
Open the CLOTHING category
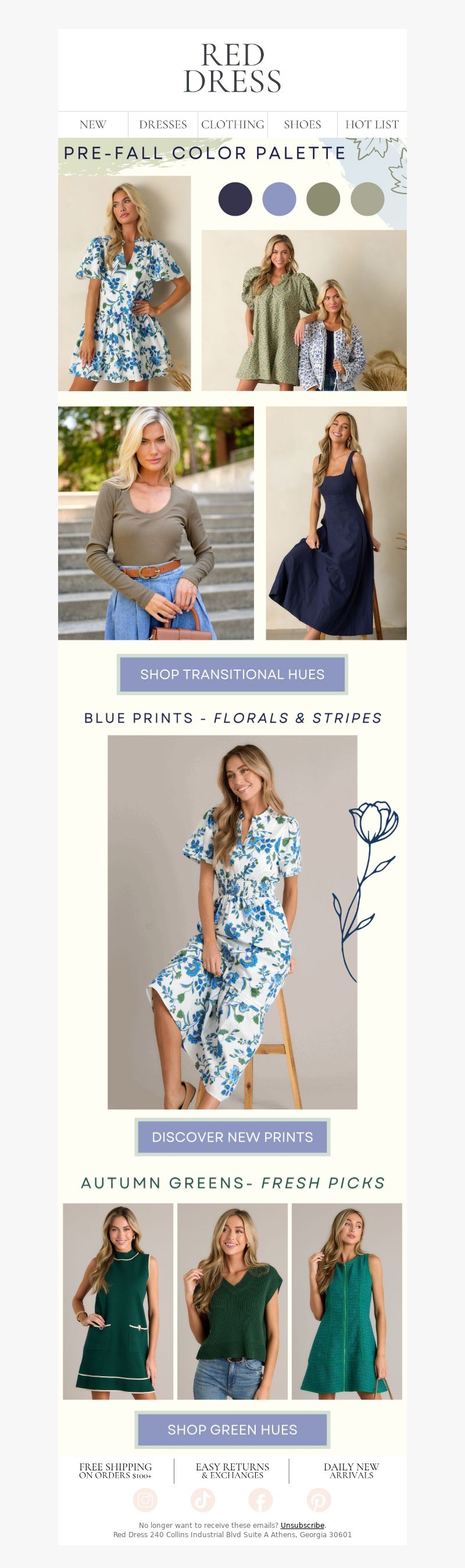[233, 124]
